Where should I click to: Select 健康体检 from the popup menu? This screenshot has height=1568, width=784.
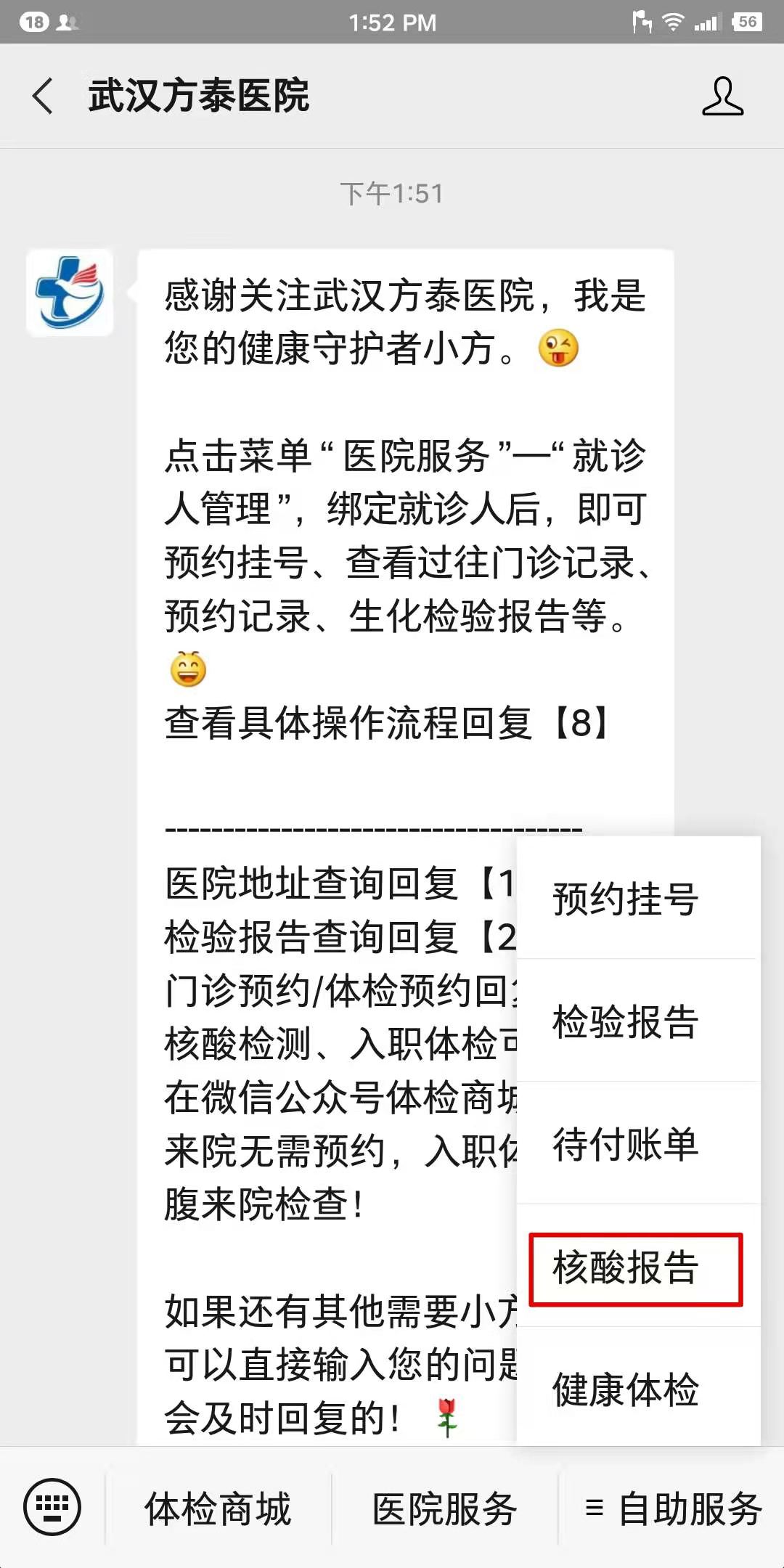(x=626, y=1389)
